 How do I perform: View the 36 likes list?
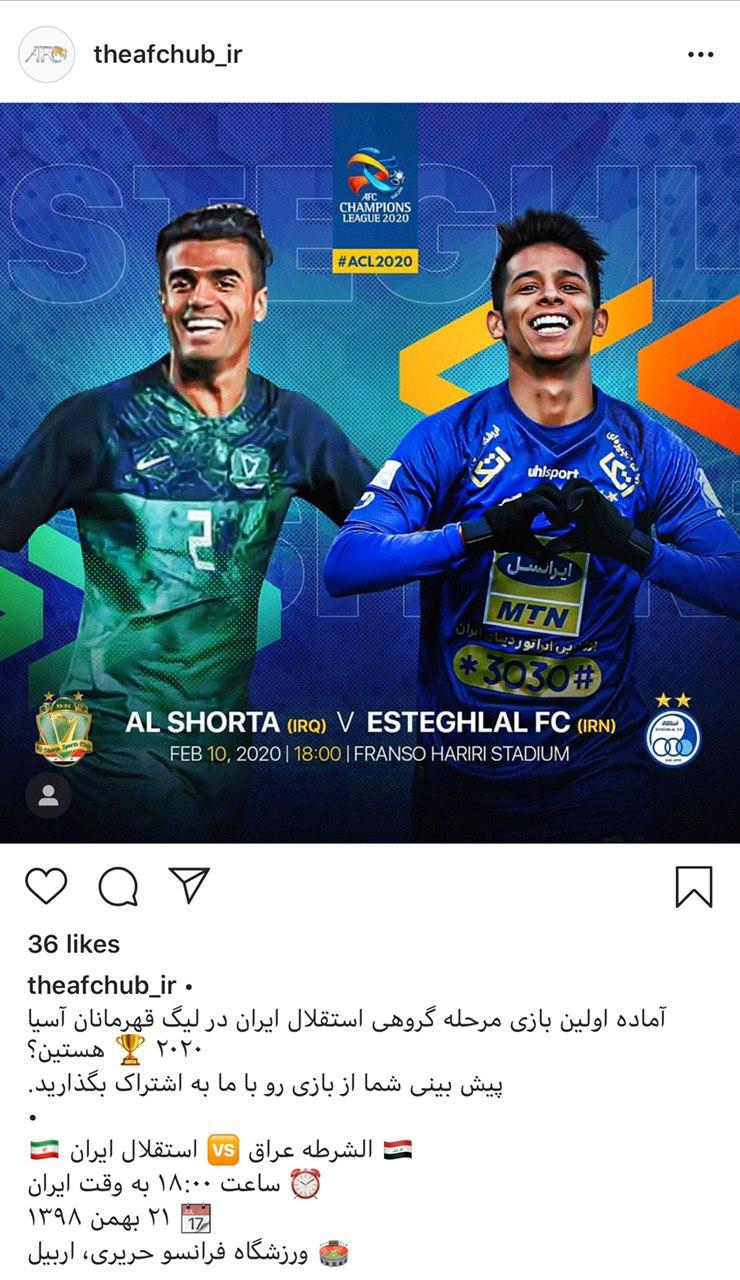[74, 944]
